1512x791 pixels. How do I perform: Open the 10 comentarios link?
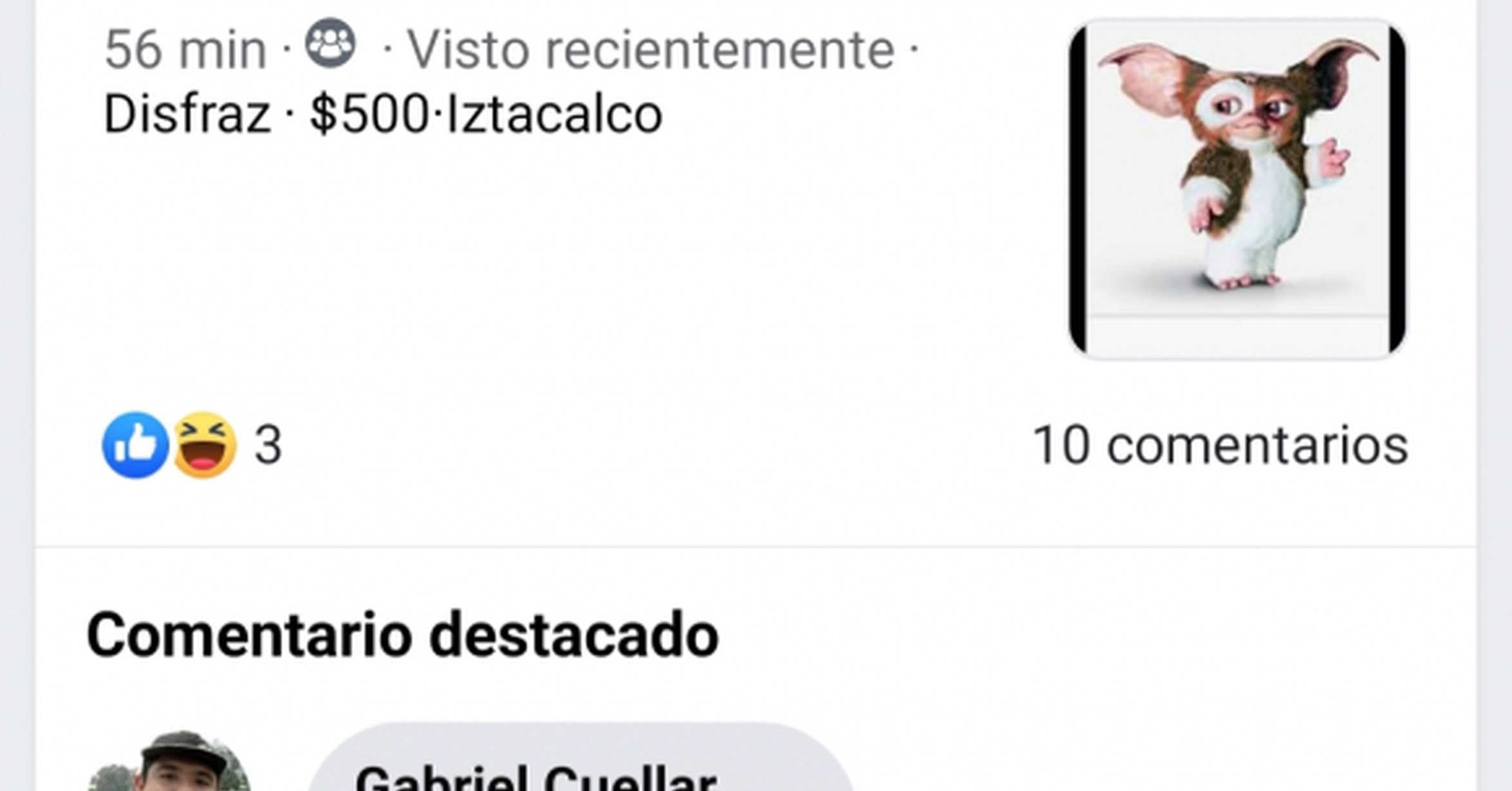click(1220, 445)
